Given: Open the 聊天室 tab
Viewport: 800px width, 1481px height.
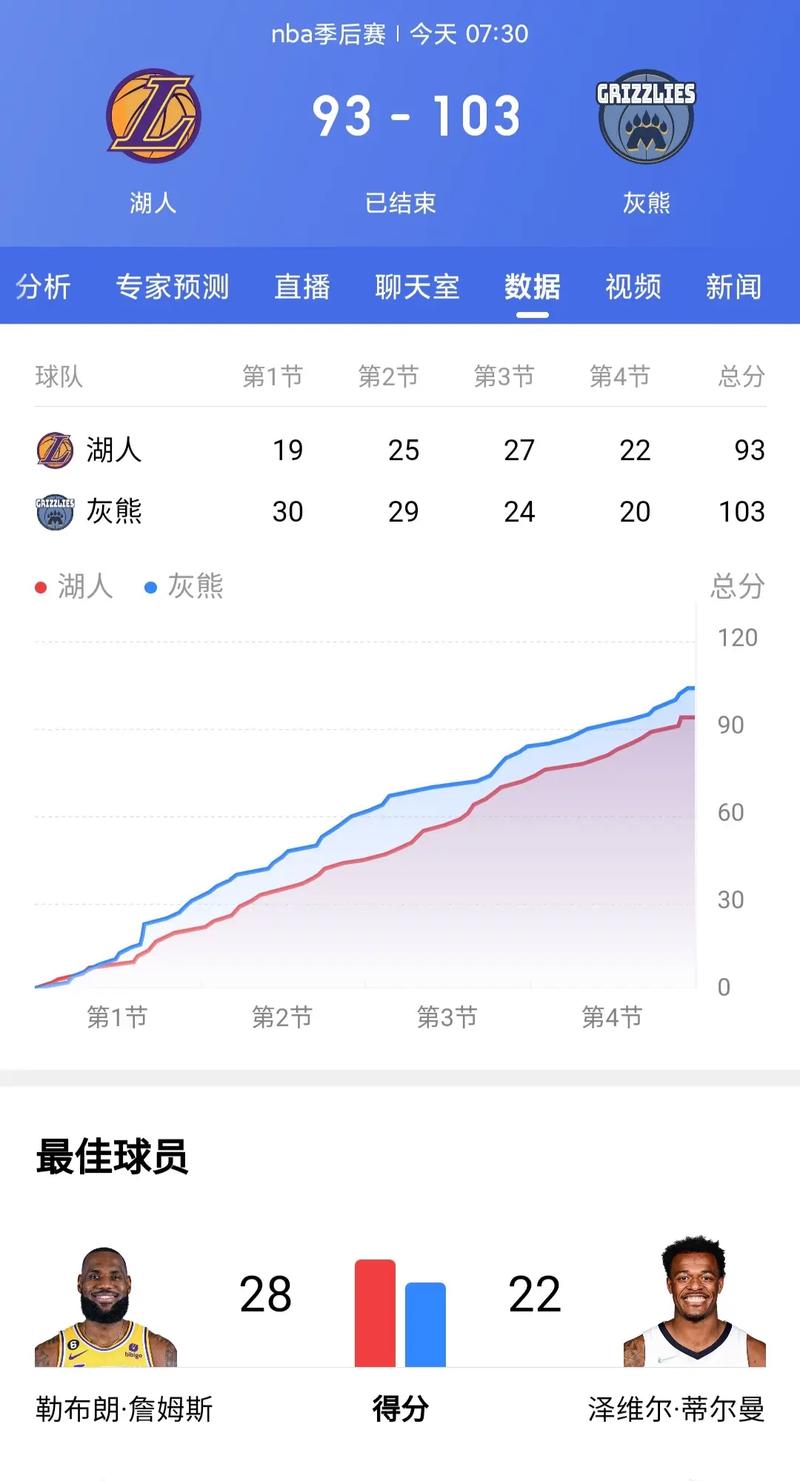Looking at the screenshot, I should click(x=417, y=287).
